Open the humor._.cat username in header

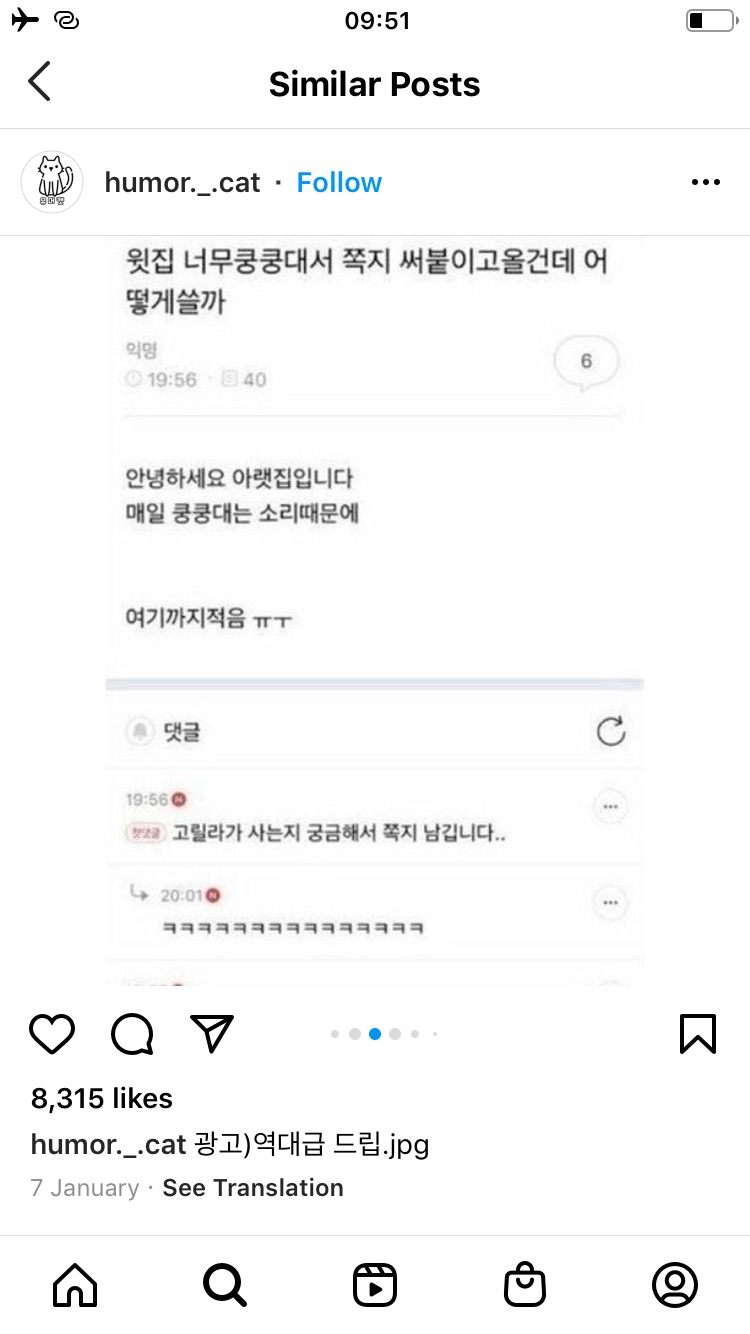tap(182, 182)
